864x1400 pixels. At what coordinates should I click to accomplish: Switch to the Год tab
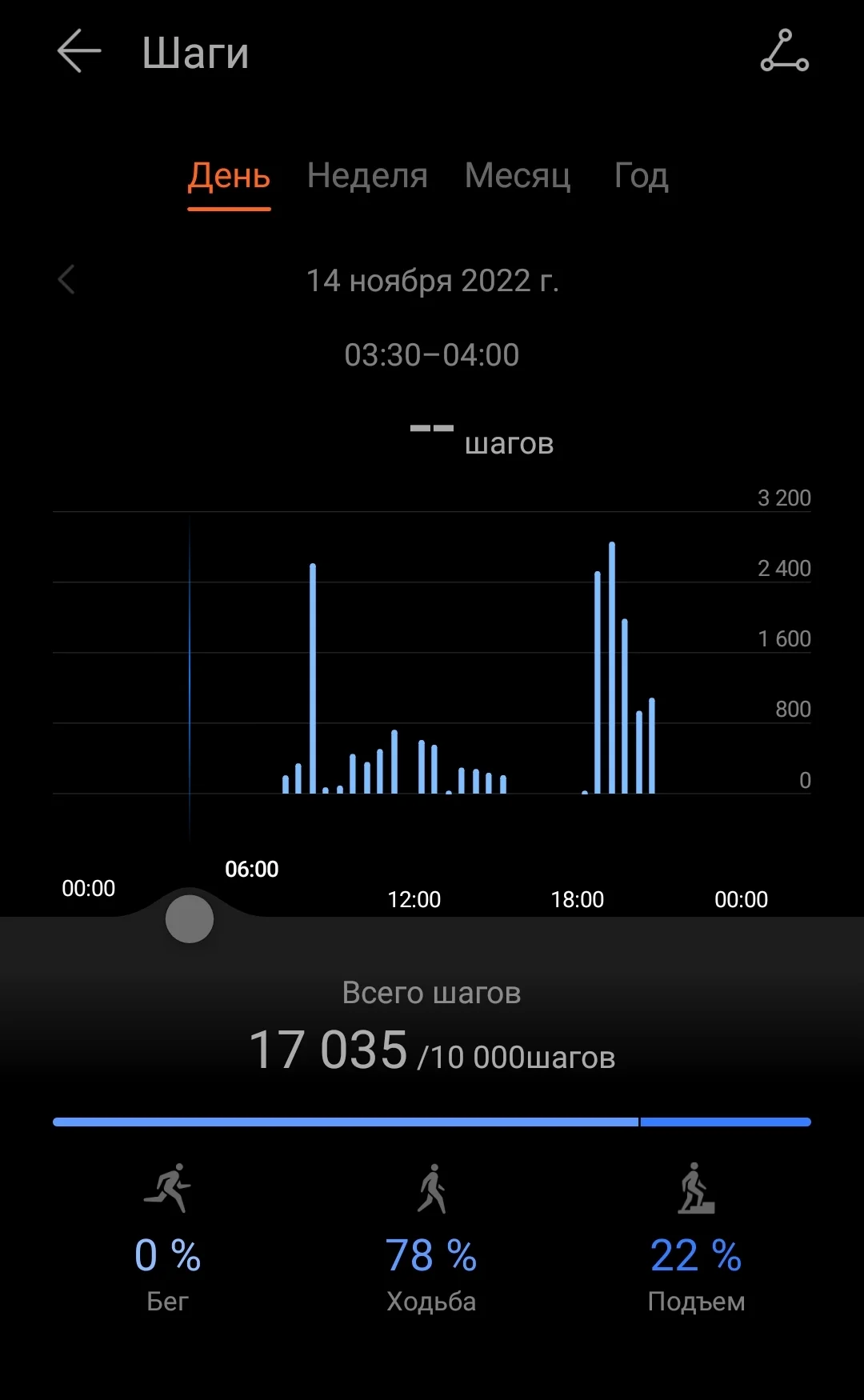pos(641,176)
